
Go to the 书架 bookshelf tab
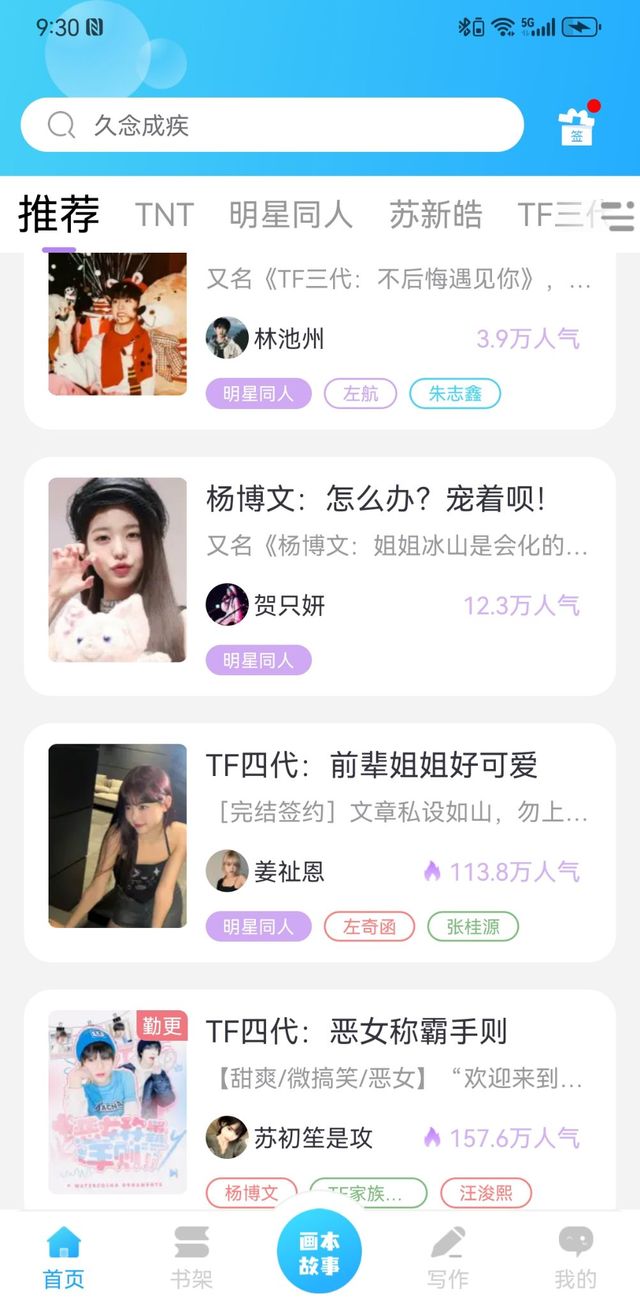pos(191,1257)
